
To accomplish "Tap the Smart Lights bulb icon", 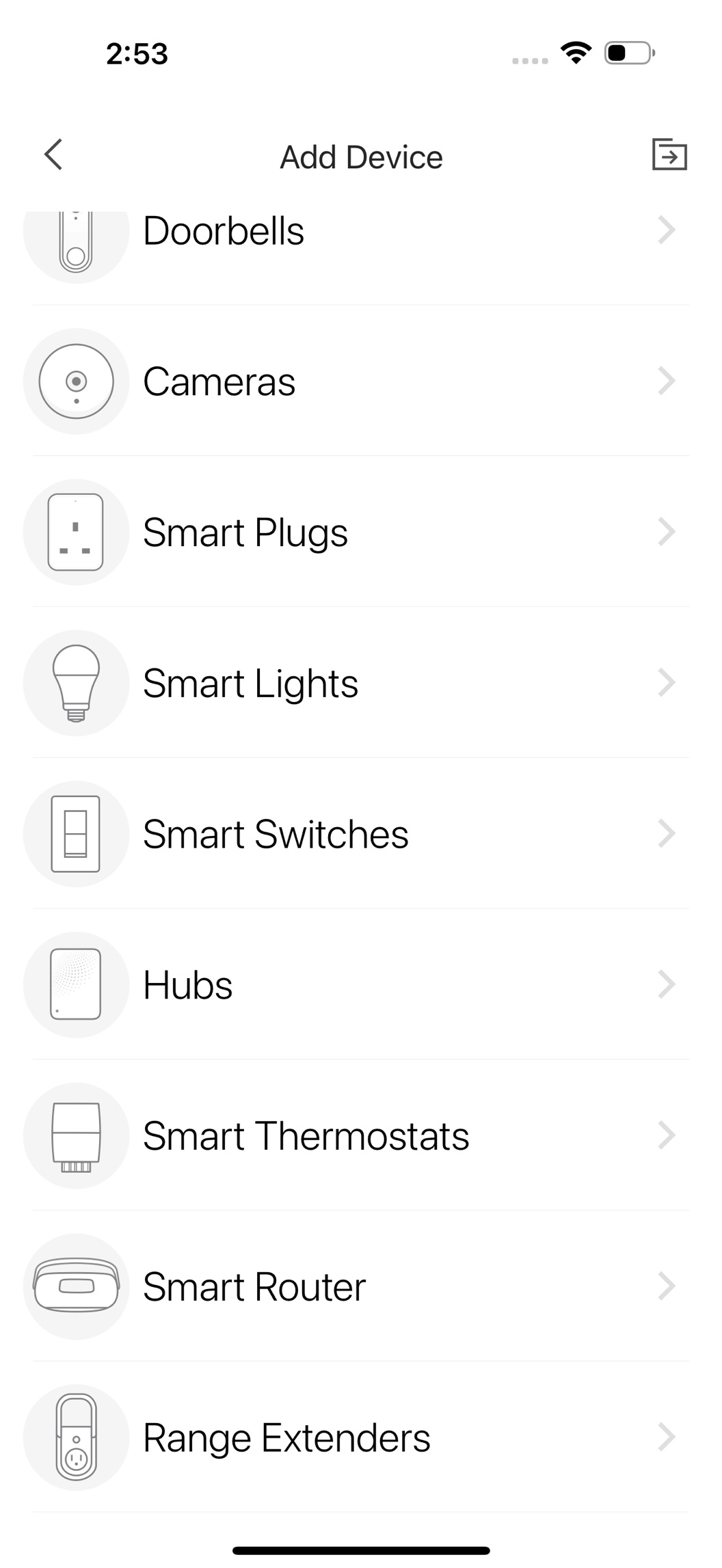I will coord(77,682).
